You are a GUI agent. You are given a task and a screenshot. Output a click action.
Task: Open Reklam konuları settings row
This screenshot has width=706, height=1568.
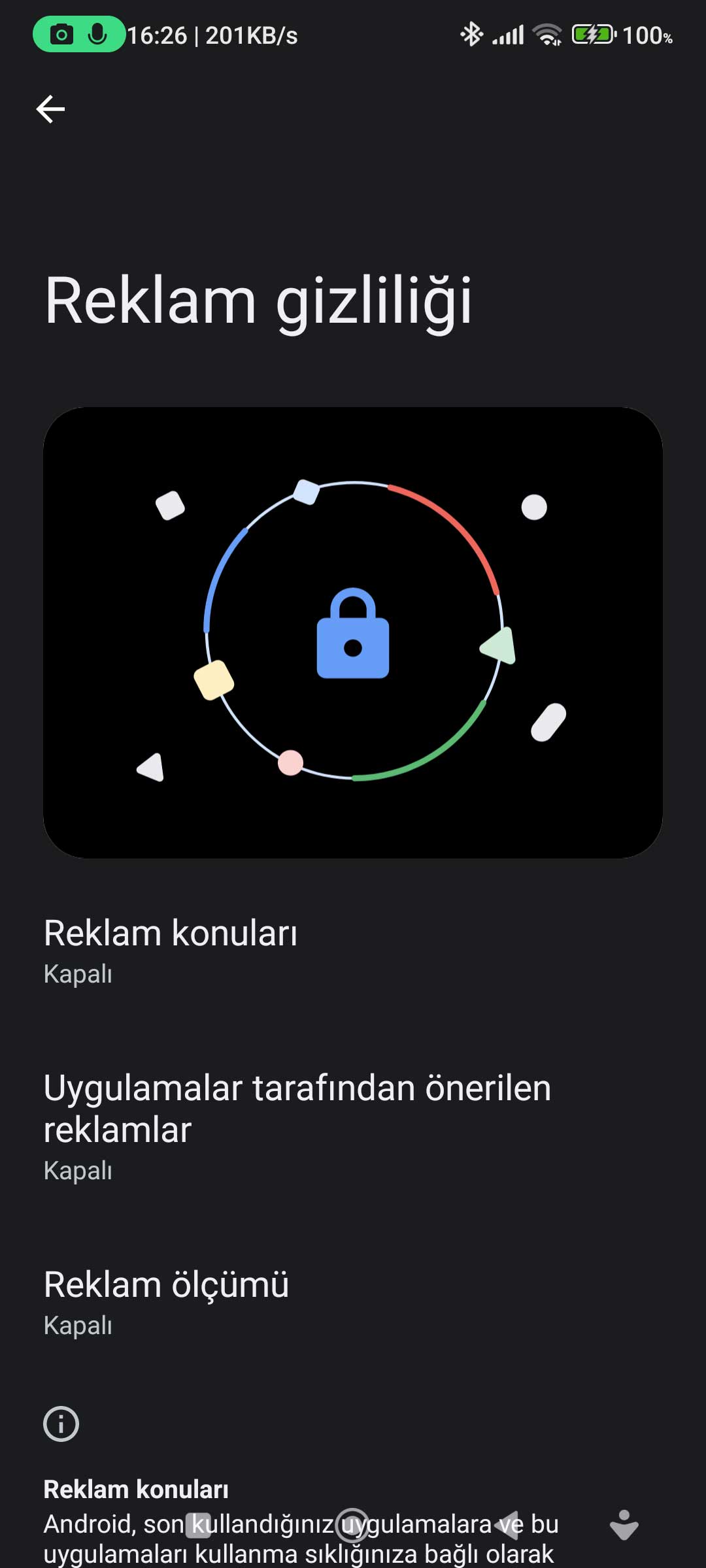tap(353, 951)
